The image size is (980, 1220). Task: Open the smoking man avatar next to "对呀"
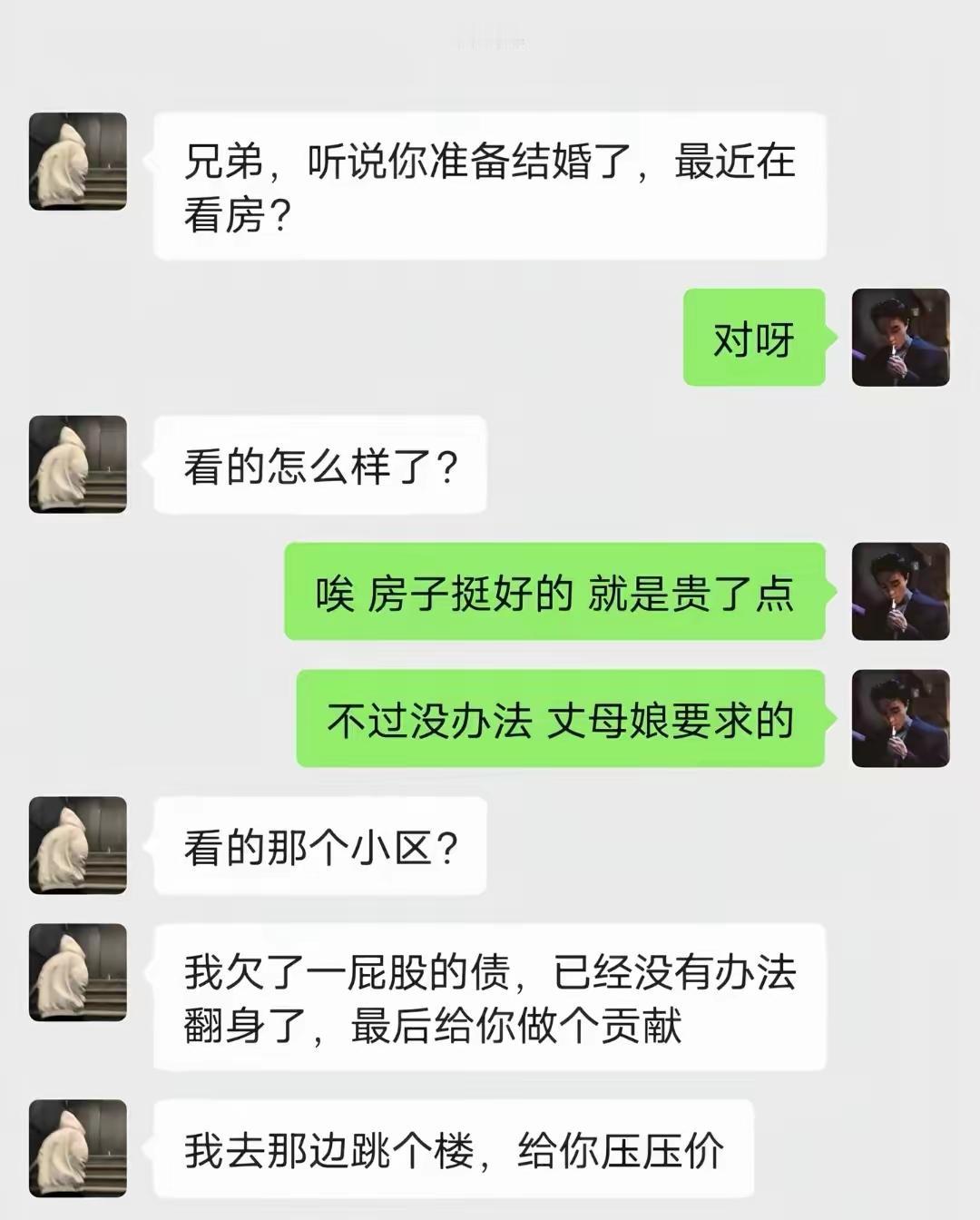point(902,338)
